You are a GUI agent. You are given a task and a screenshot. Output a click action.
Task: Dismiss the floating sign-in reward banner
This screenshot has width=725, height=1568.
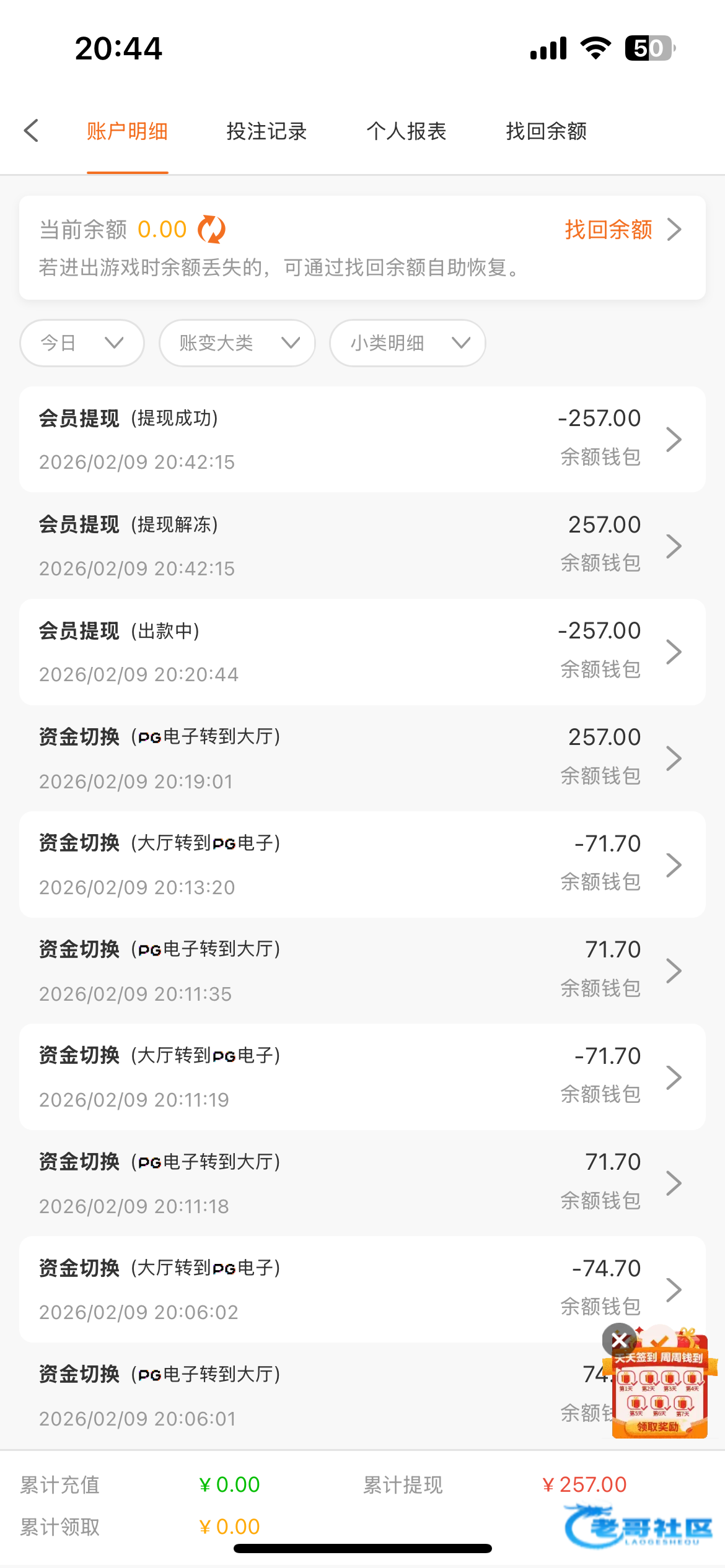pos(619,1341)
